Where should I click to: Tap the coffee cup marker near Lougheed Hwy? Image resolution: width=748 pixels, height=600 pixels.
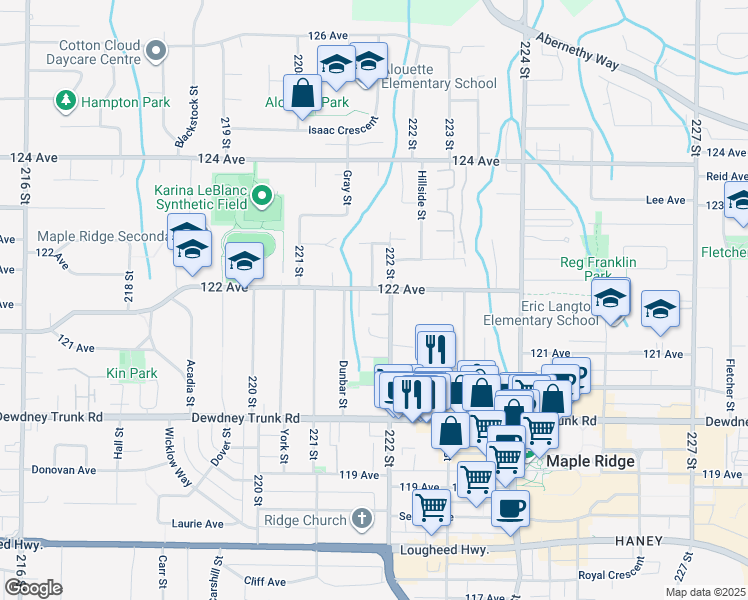click(x=510, y=508)
